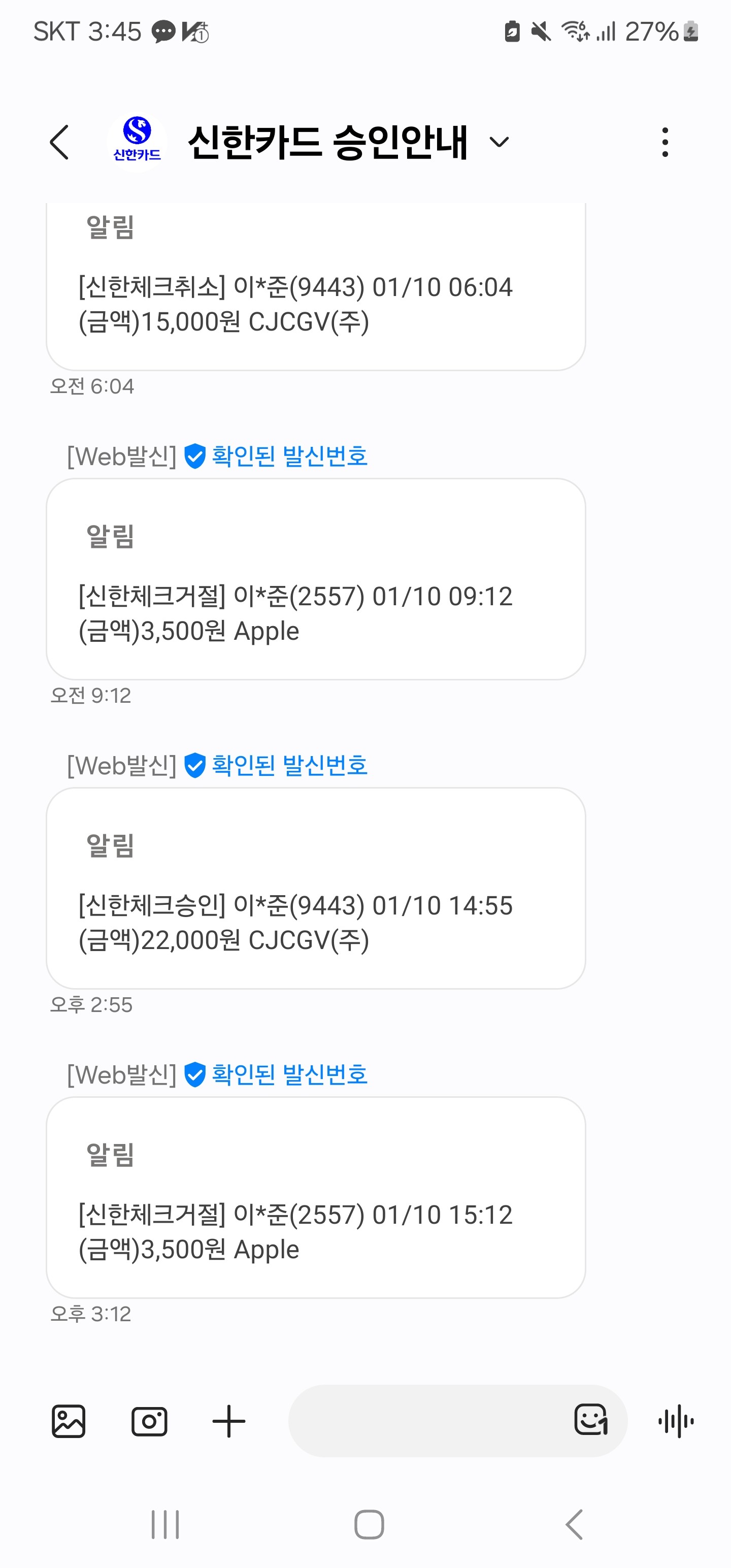Tap the system home button
Viewport: 731px width, 1568px height.
[x=369, y=1525]
